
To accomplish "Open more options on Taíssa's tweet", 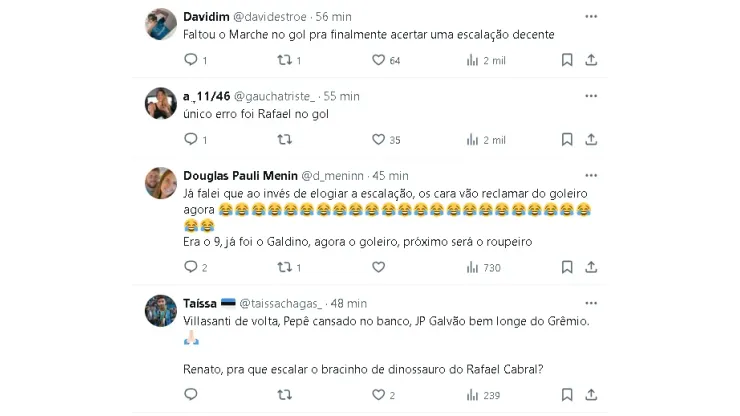I will point(591,303).
